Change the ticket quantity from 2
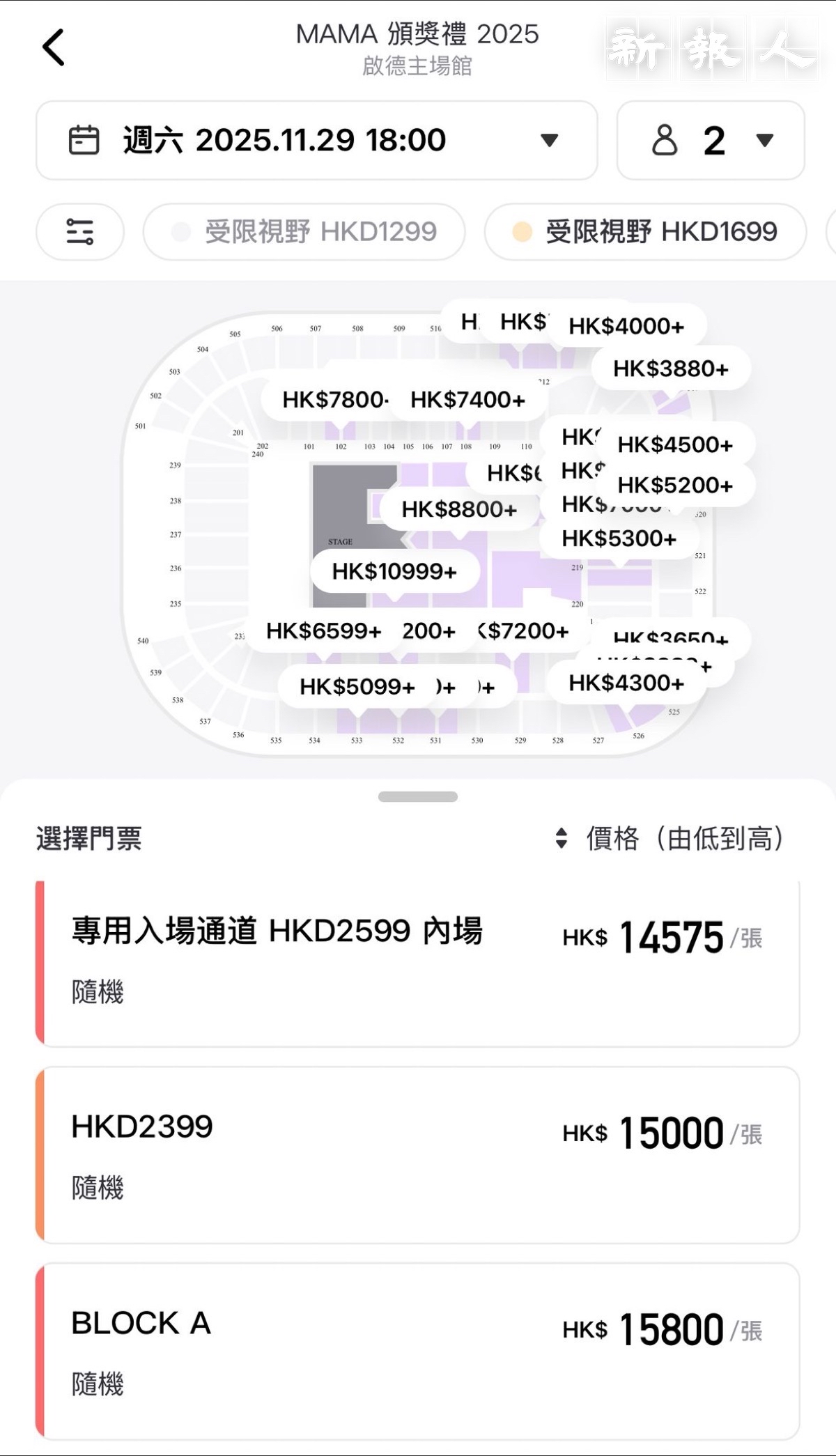 pos(711,140)
